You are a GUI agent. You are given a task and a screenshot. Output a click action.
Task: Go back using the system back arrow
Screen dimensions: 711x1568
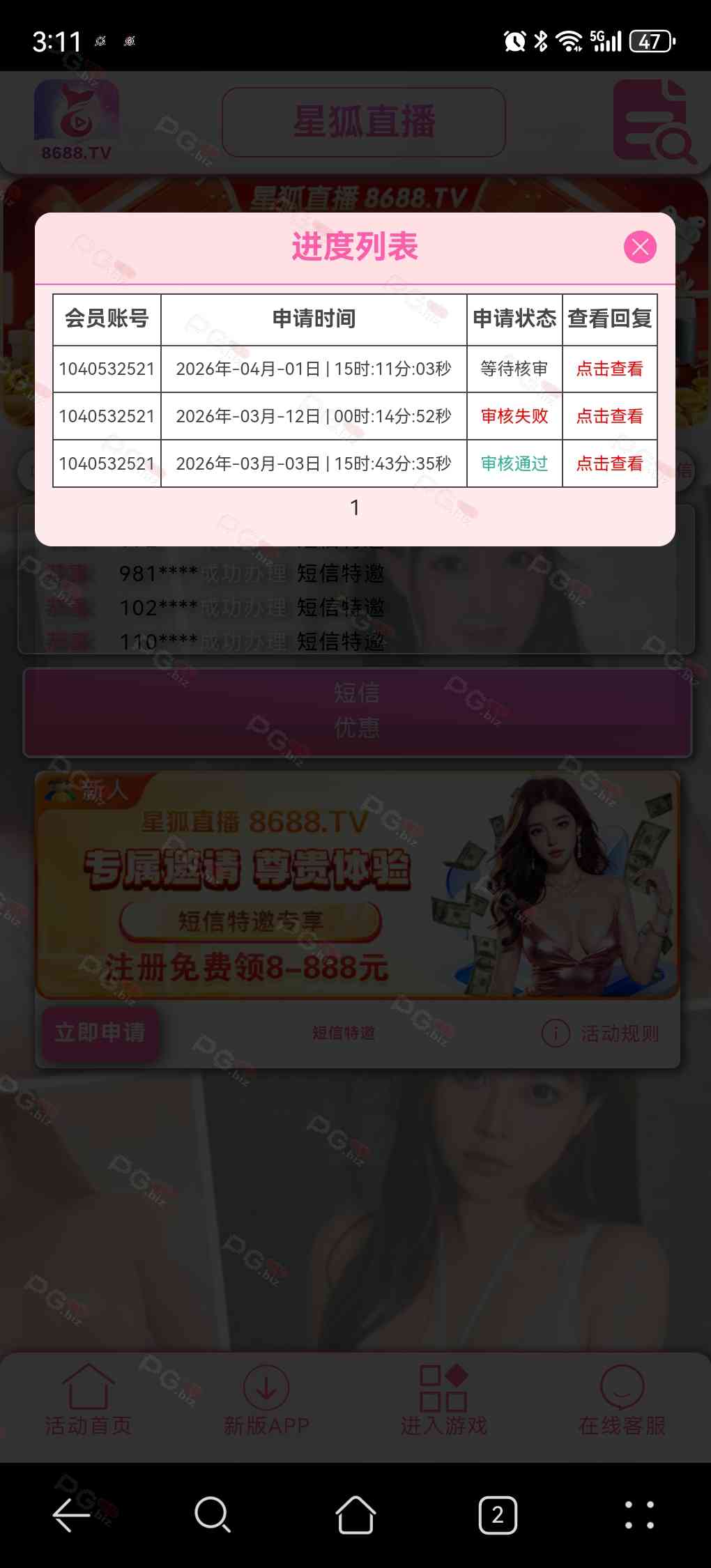pyautogui.click(x=71, y=1514)
